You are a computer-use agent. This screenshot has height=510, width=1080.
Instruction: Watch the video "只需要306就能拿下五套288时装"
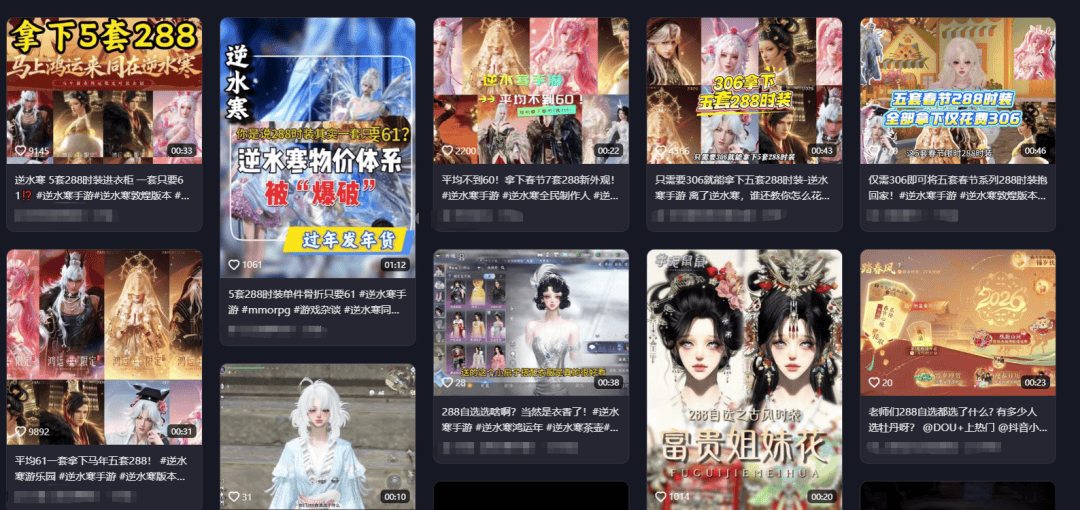[744, 91]
